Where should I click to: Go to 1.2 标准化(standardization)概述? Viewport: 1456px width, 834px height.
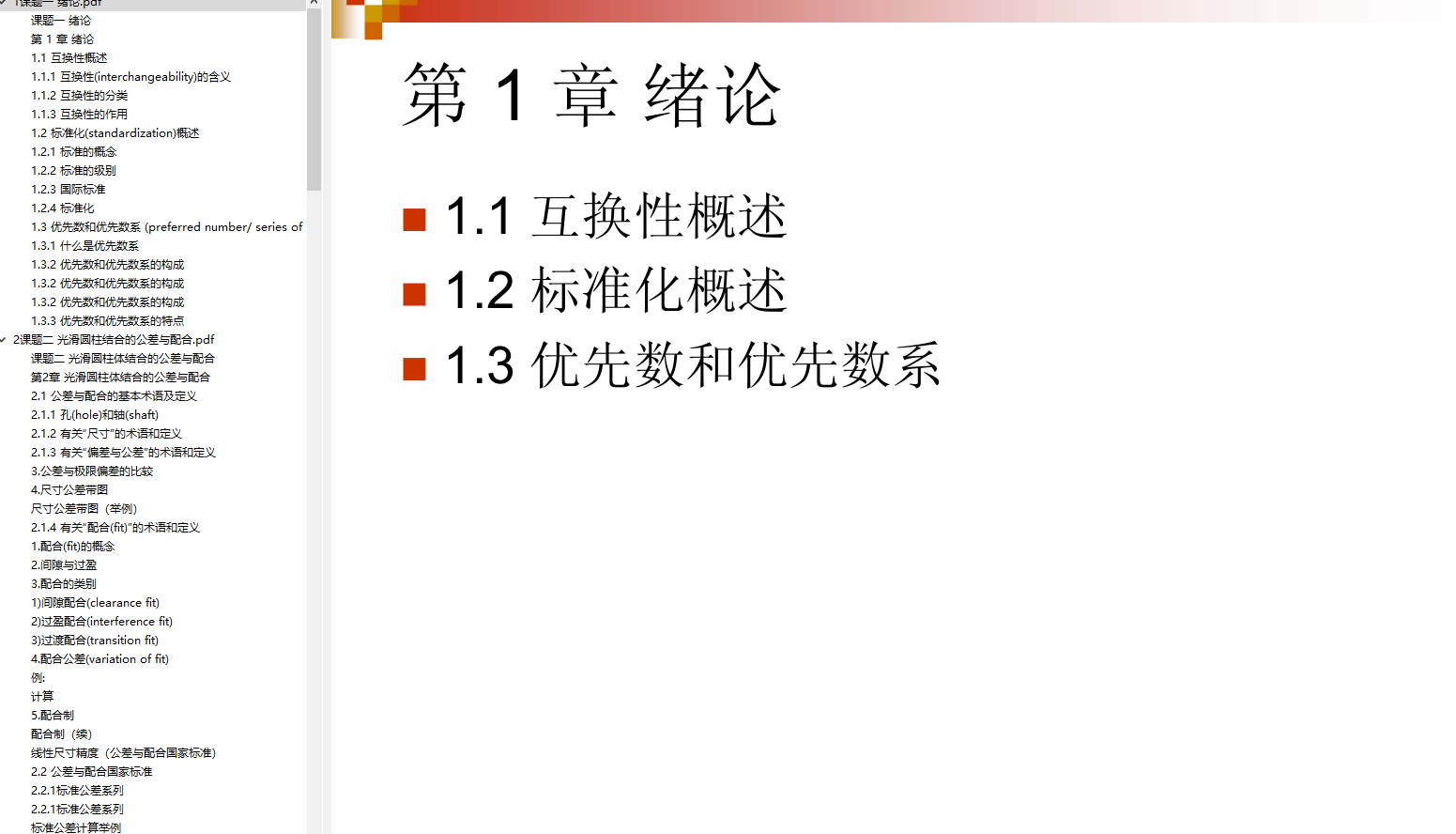pyautogui.click(x=115, y=133)
